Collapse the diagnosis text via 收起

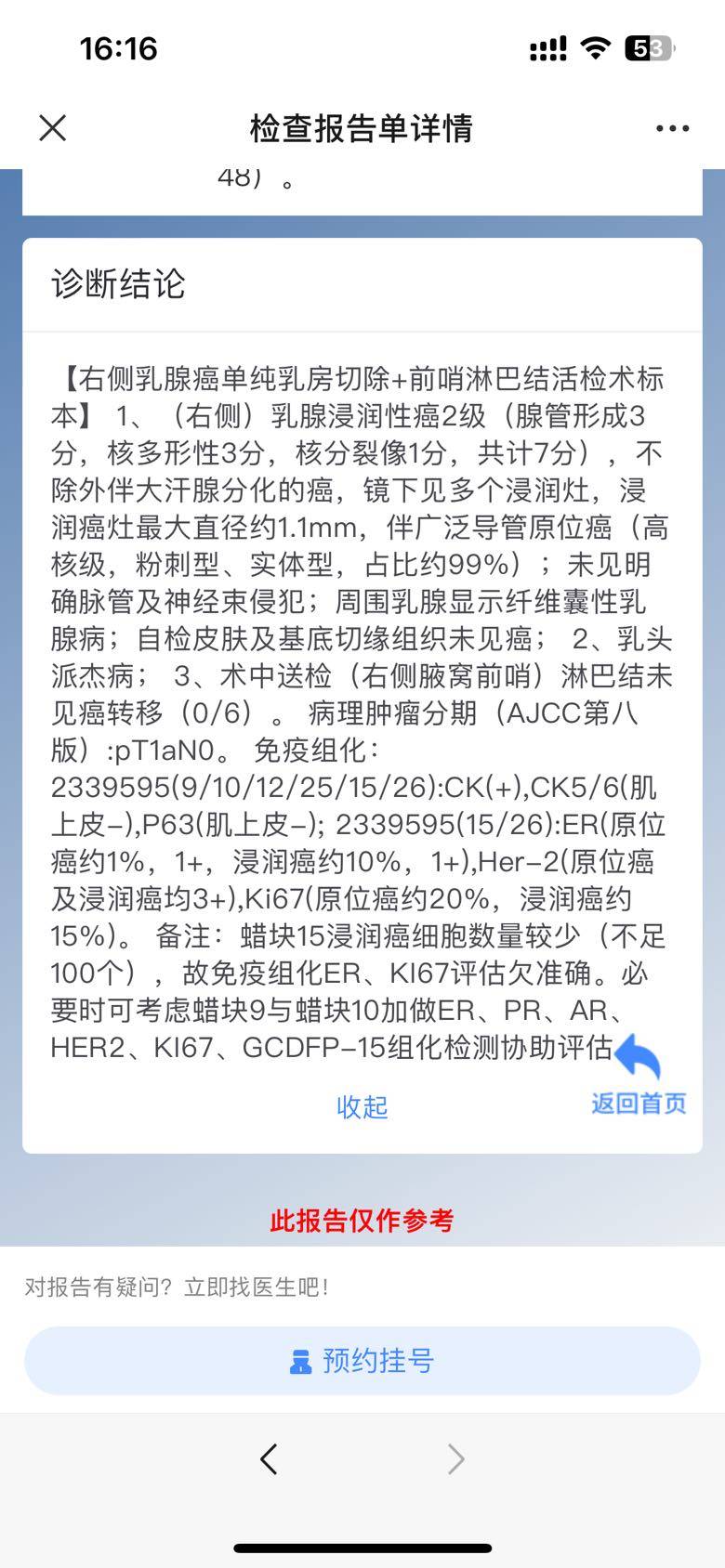pos(362,1106)
